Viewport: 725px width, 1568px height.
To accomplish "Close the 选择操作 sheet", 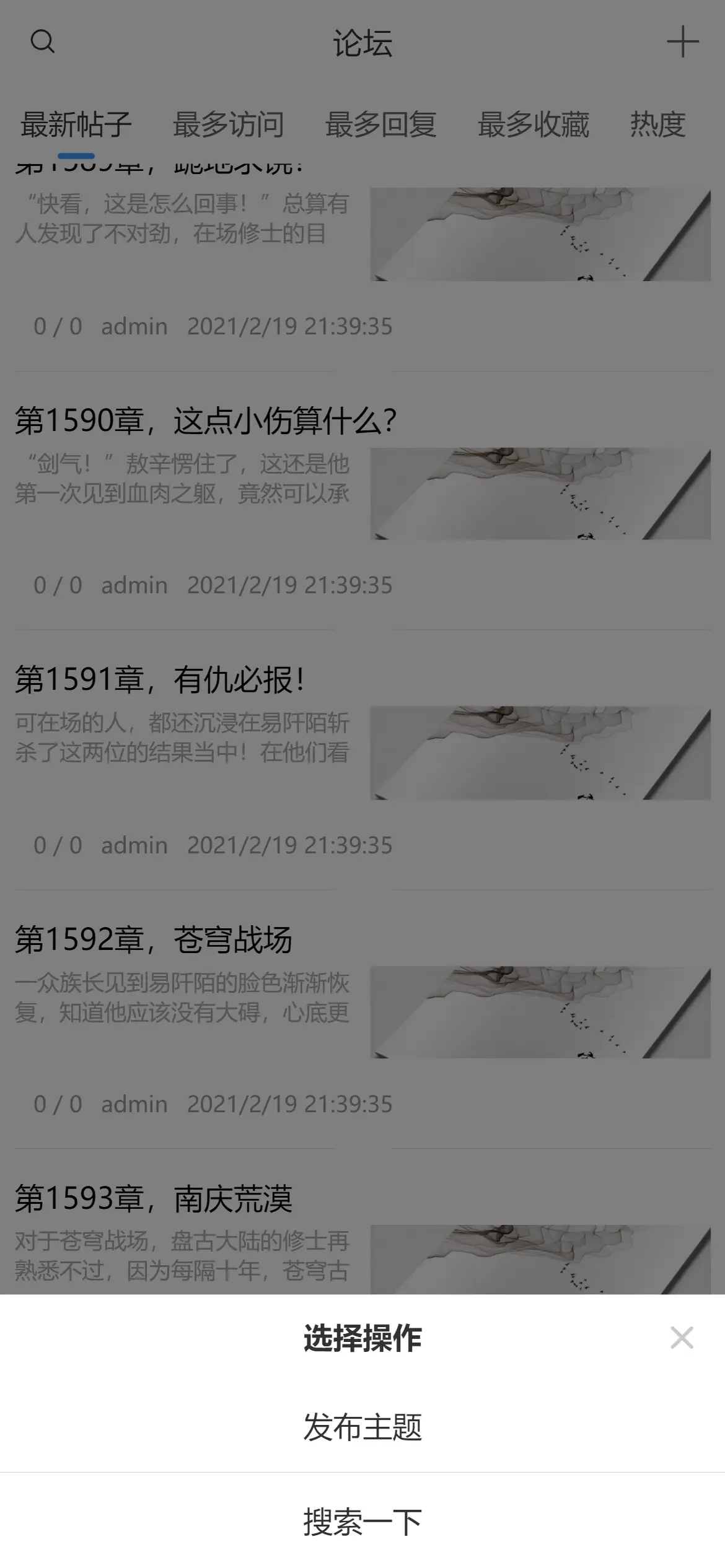I will (682, 1338).
